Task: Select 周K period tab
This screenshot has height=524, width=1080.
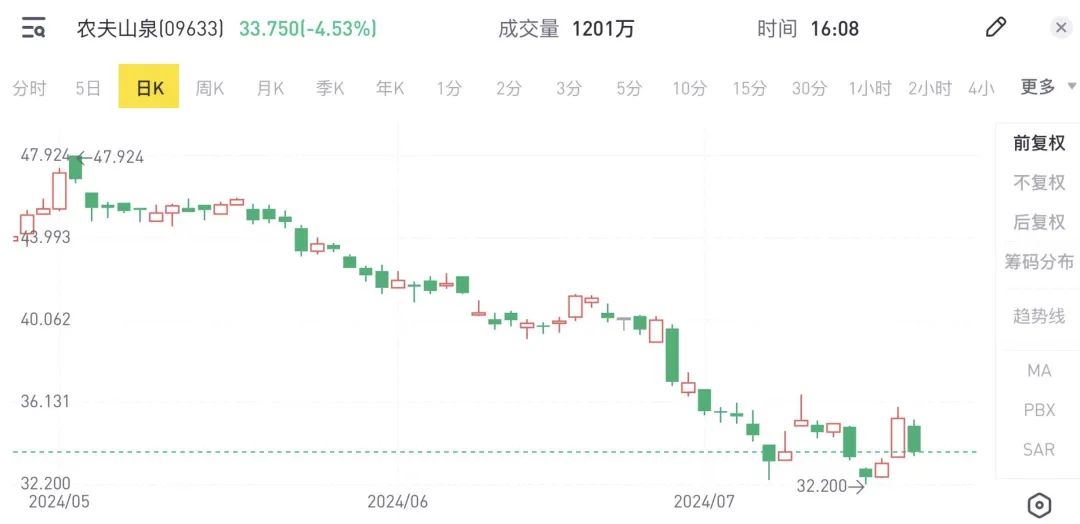Action: 210,88
